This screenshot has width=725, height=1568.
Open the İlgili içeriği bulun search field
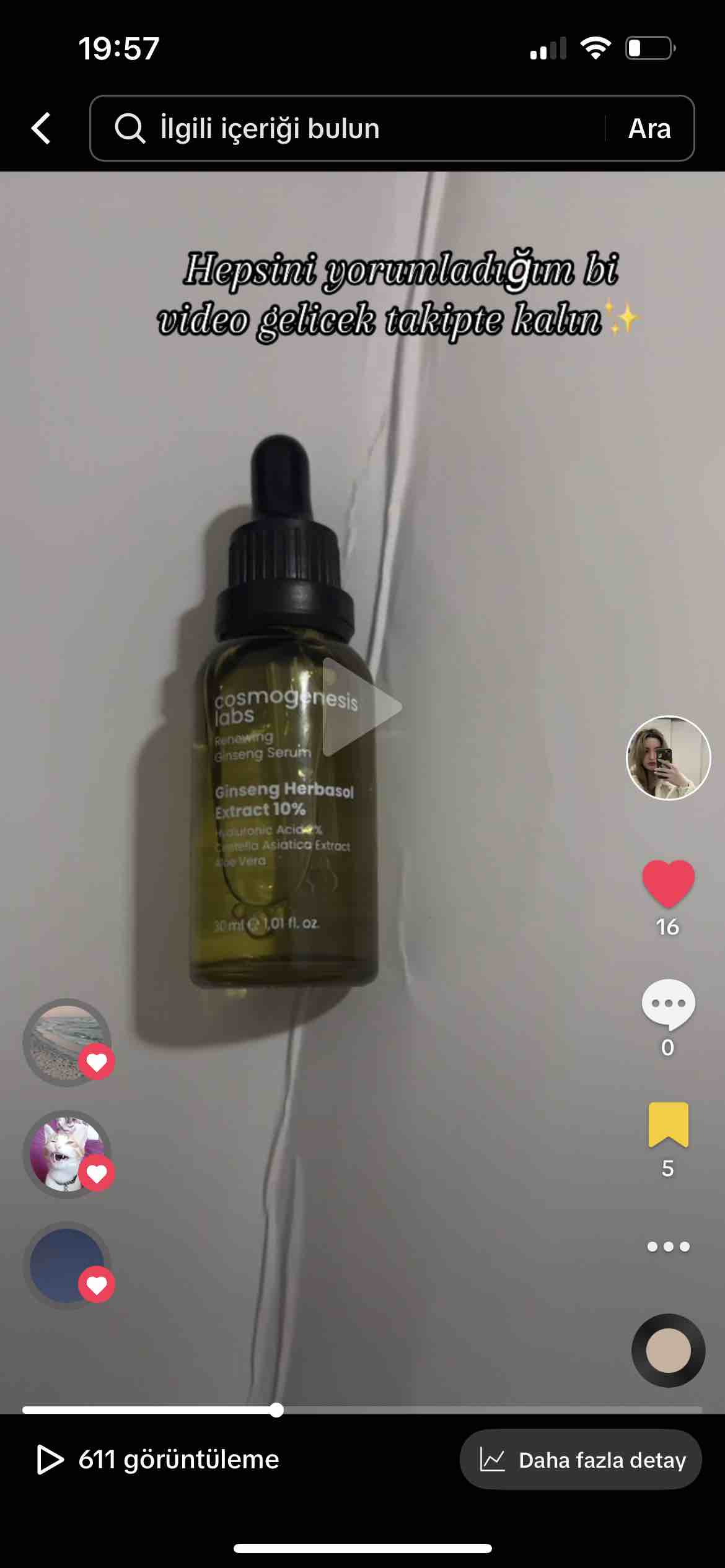click(x=347, y=128)
